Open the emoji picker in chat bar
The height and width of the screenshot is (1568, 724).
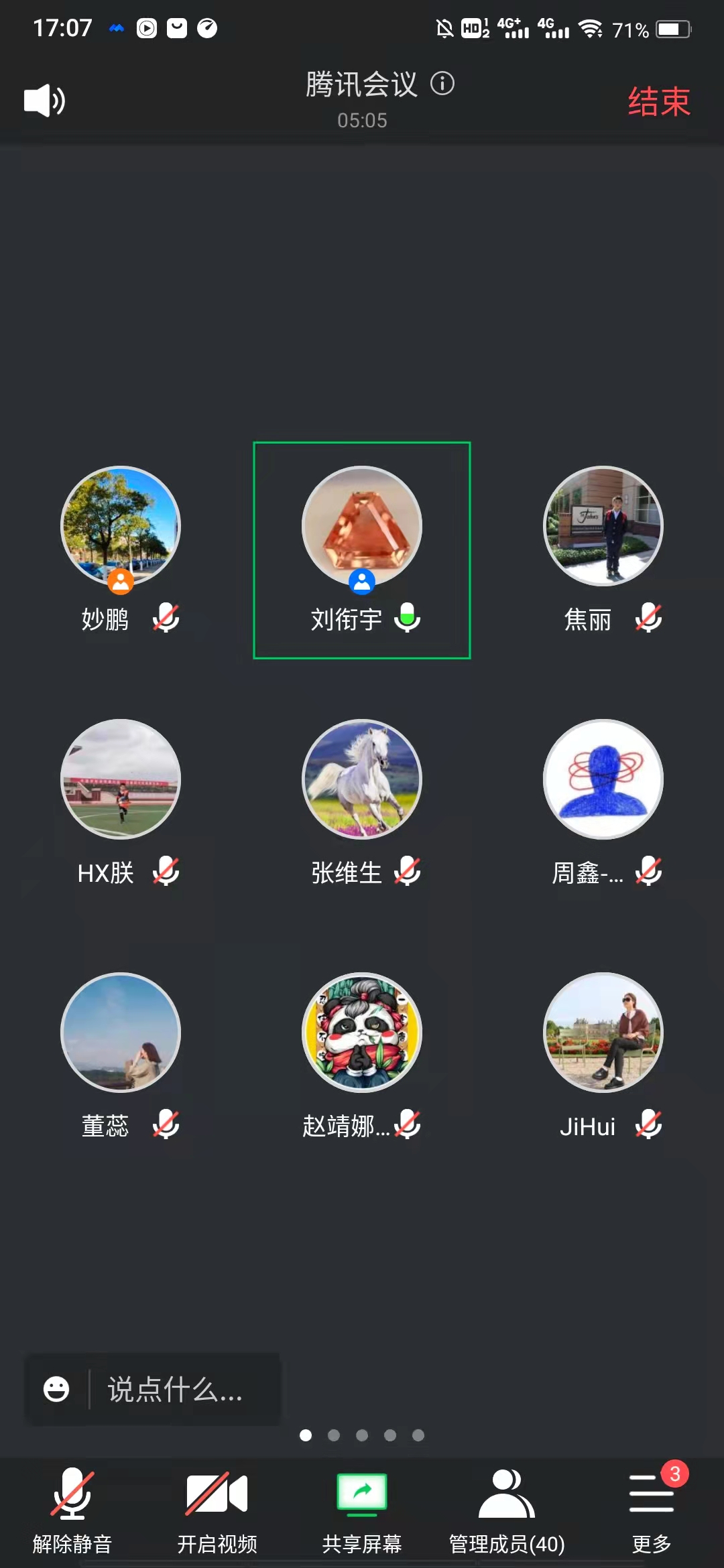(56, 1389)
